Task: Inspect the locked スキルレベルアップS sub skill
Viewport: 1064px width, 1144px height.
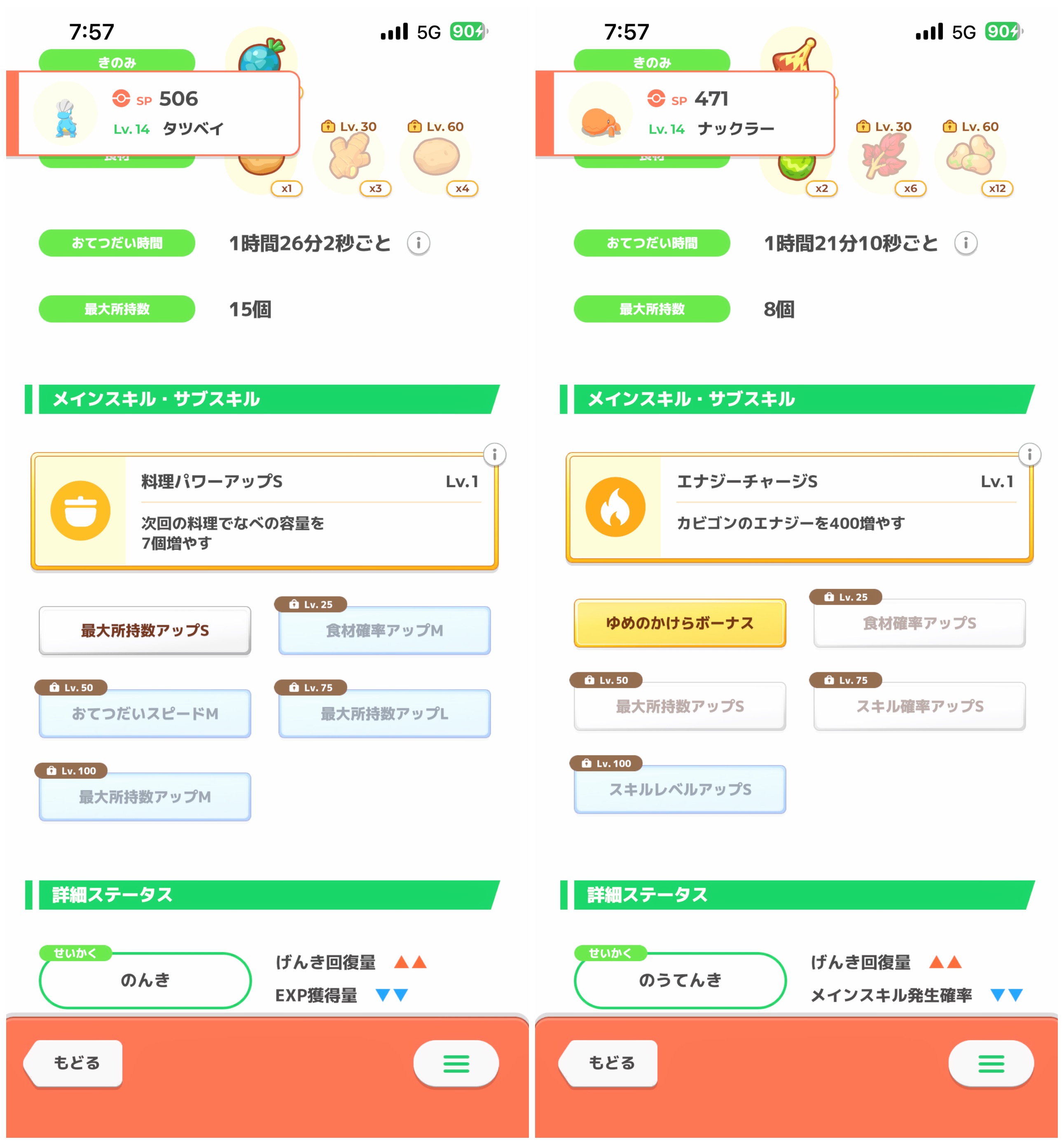Action: click(x=679, y=789)
